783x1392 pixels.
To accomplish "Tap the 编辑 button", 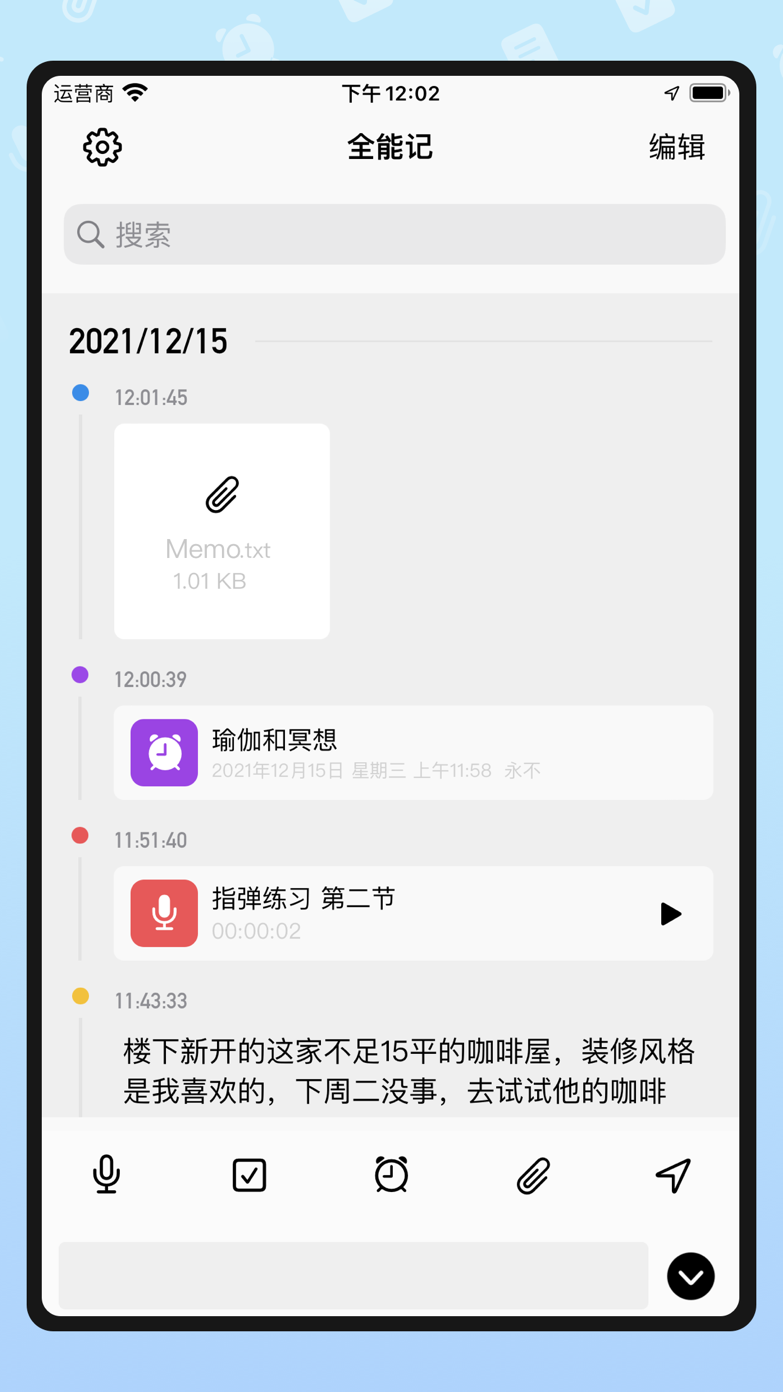I will 677,148.
